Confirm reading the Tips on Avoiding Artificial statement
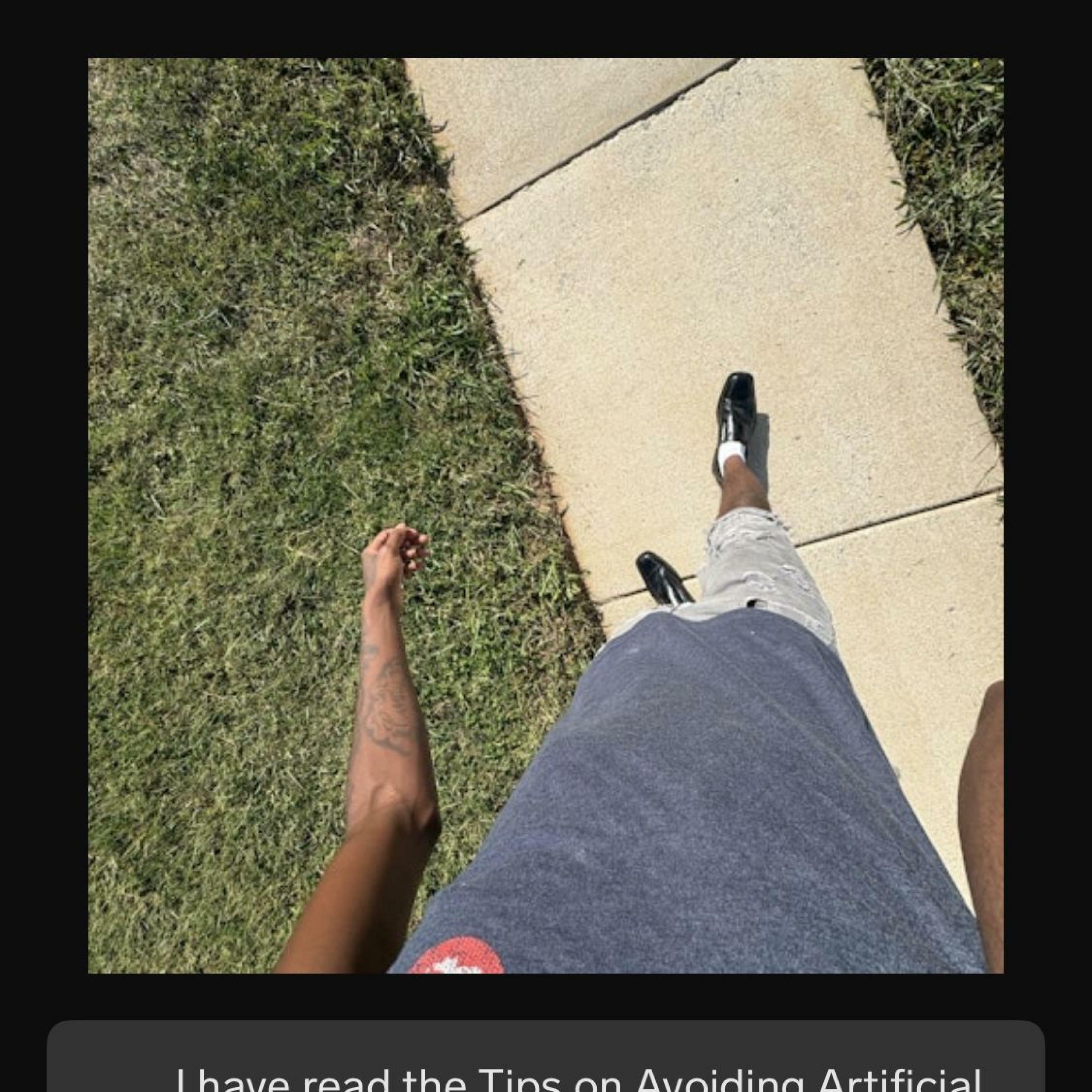The height and width of the screenshot is (1092, 1092). 577,1077
